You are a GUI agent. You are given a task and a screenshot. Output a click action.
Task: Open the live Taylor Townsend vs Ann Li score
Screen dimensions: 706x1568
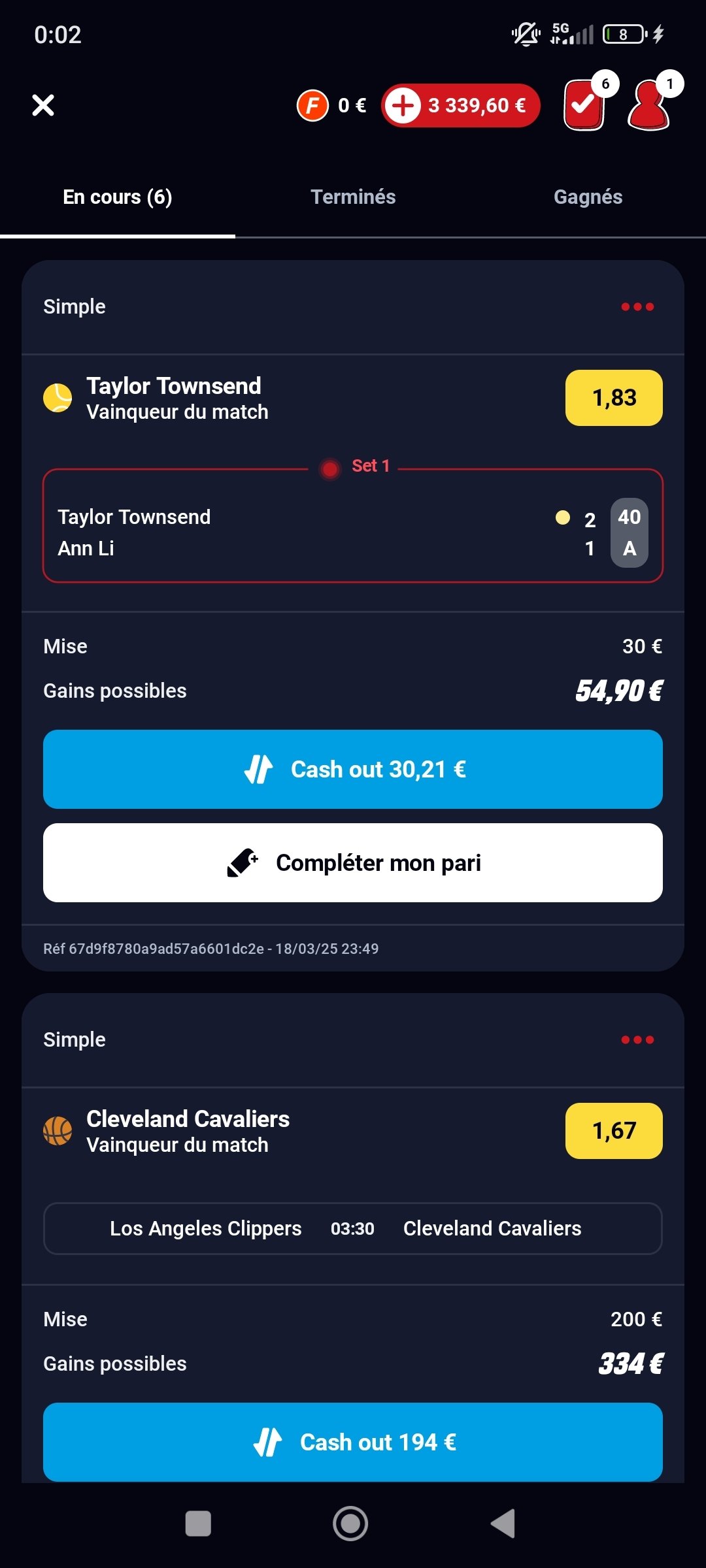(x=353, y=526)
